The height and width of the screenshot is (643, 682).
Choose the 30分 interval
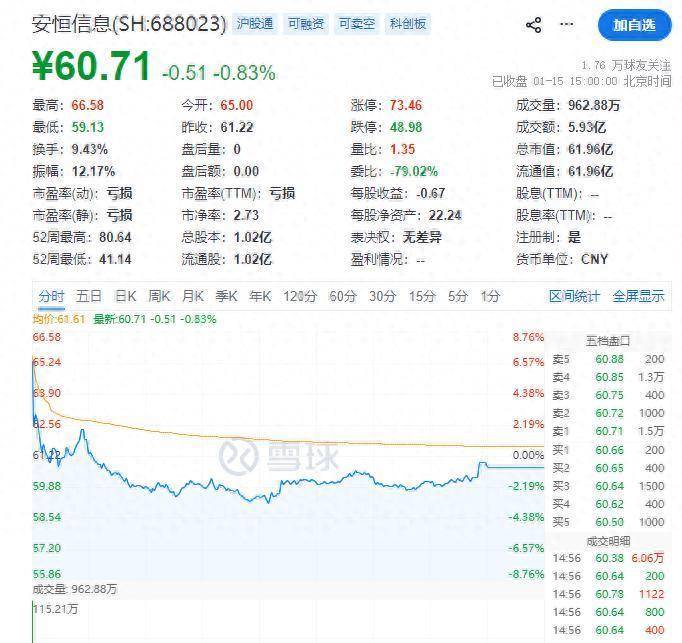[x=382, y=296]
